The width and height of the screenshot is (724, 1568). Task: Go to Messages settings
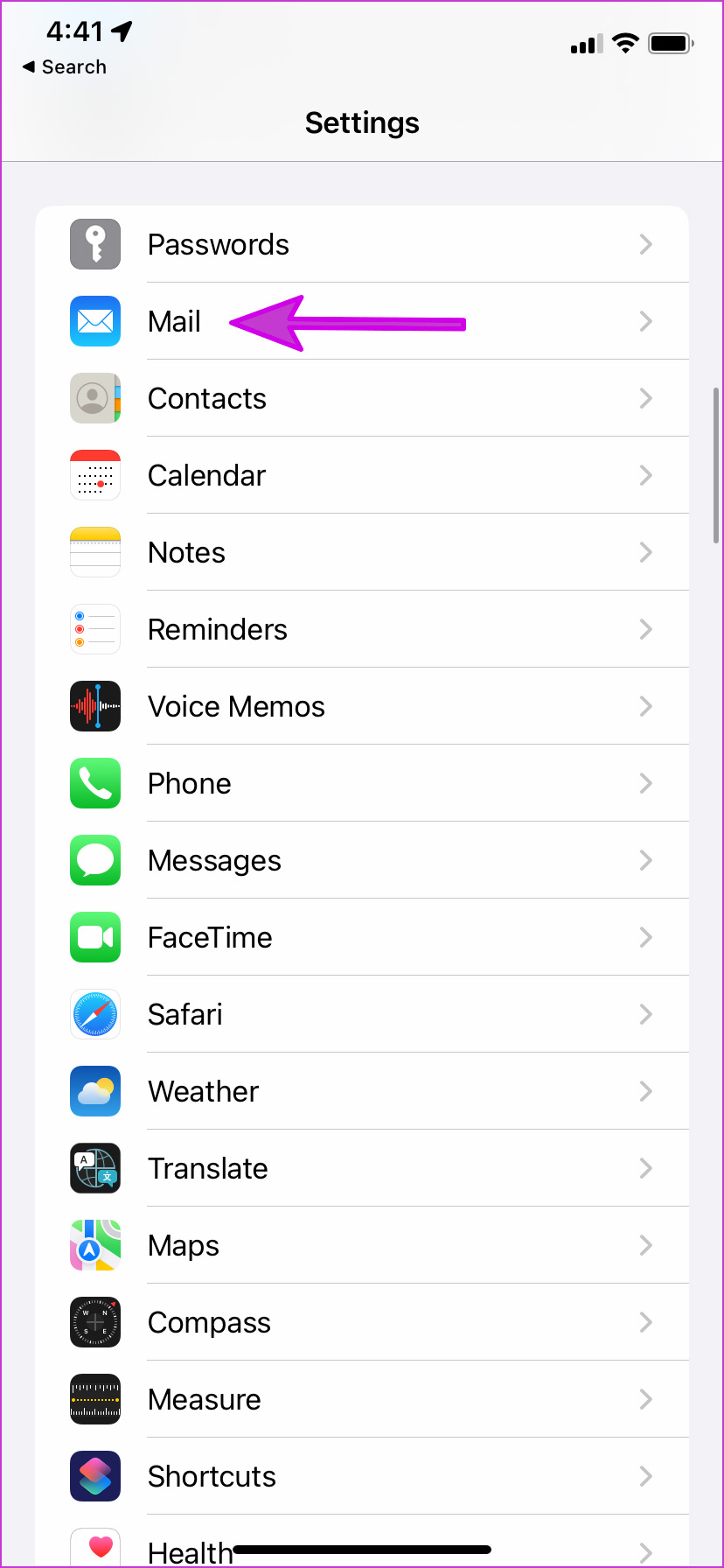pos(362,860)
